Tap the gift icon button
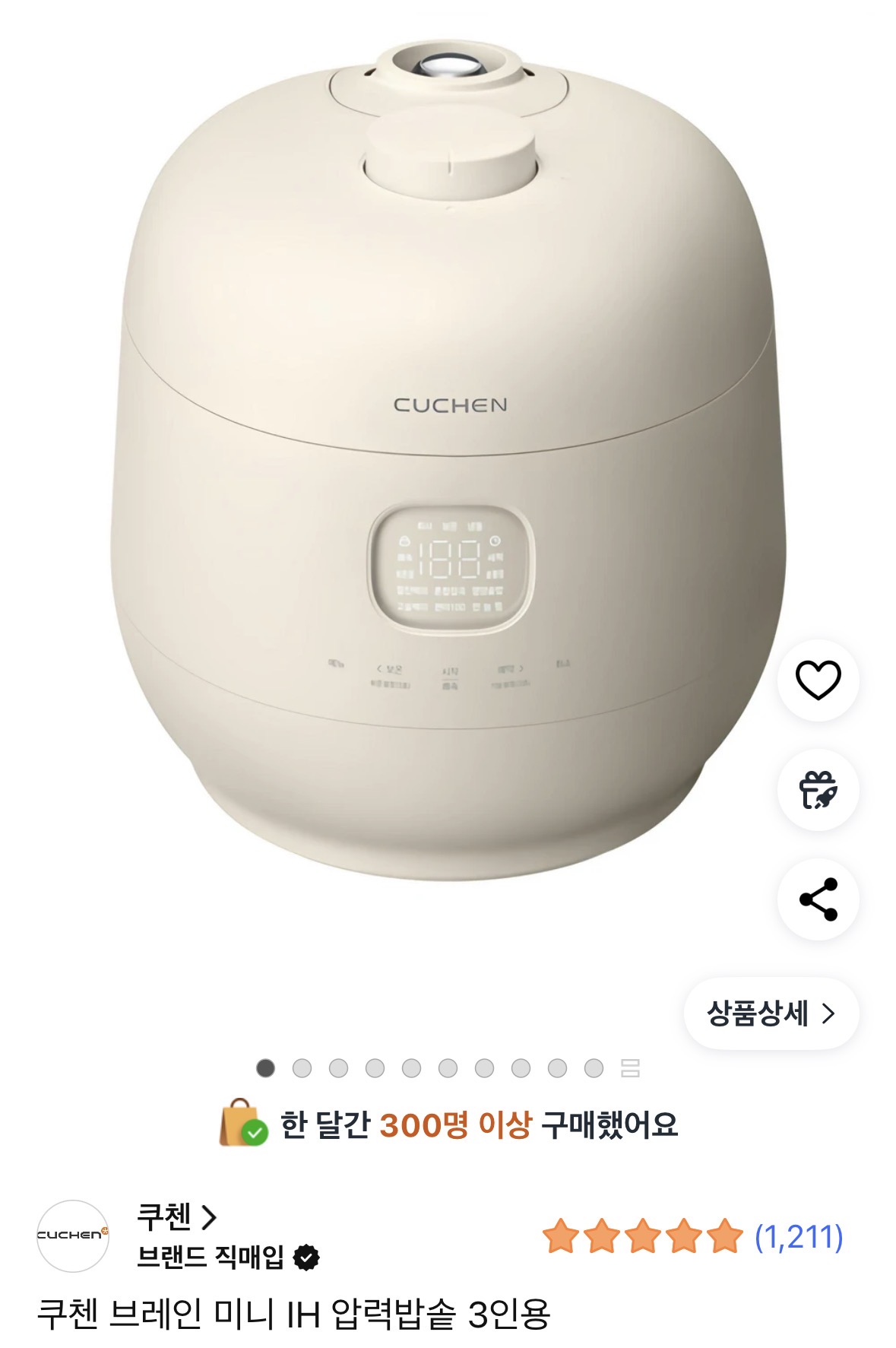 [818, 790]
